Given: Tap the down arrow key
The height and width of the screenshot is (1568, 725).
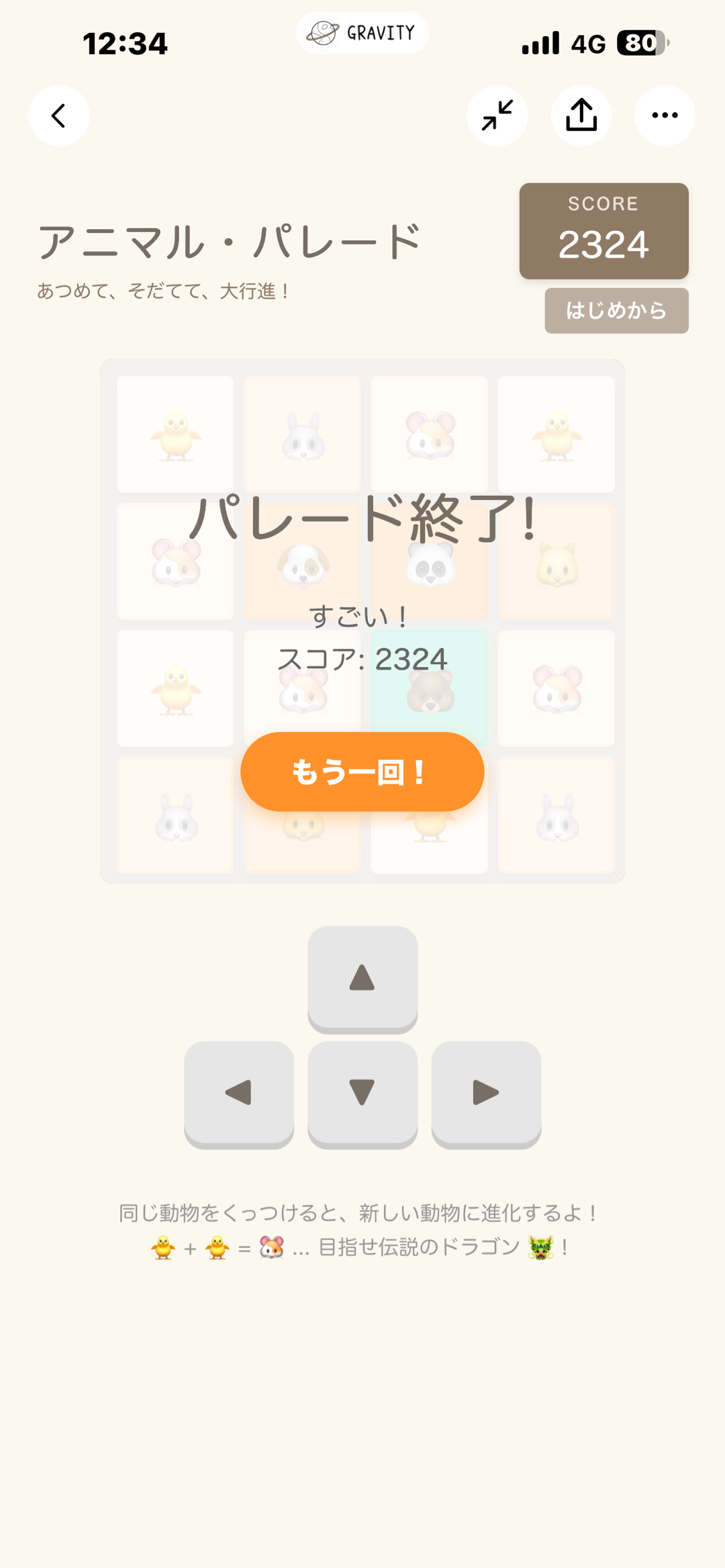Looking at the screenshot, I should 362,1092.
